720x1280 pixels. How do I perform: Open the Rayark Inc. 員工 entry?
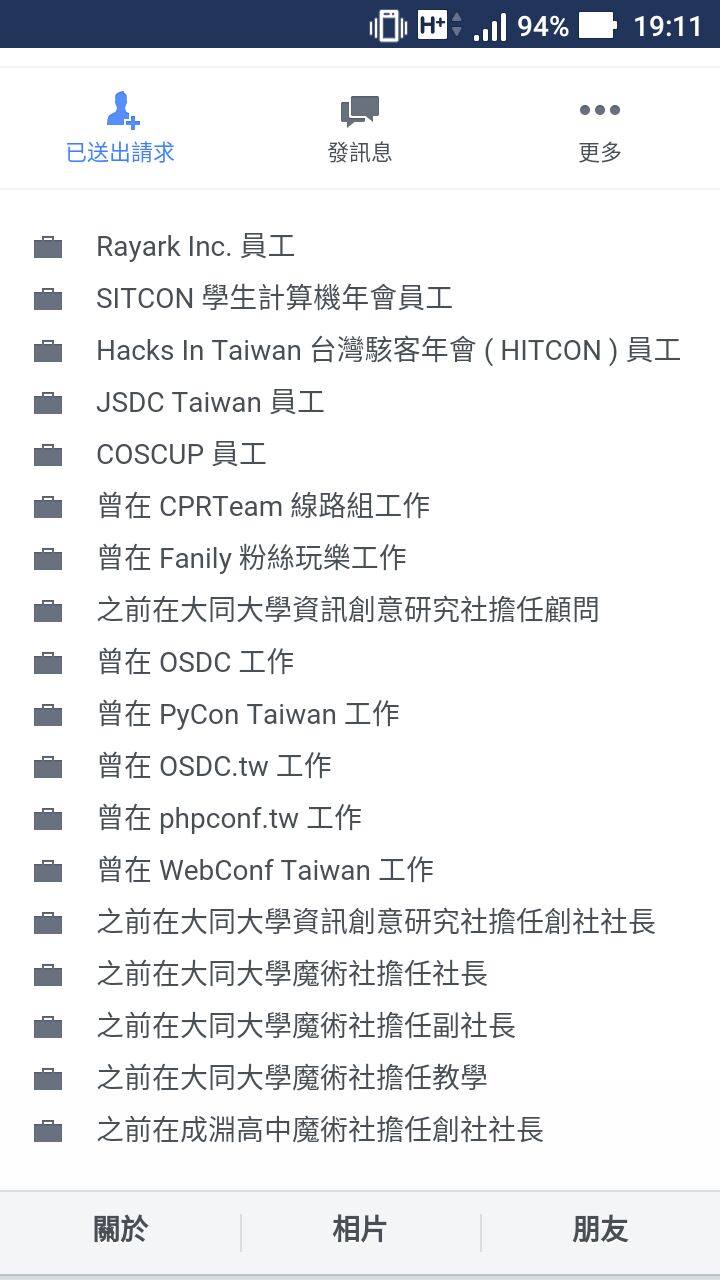195,246
